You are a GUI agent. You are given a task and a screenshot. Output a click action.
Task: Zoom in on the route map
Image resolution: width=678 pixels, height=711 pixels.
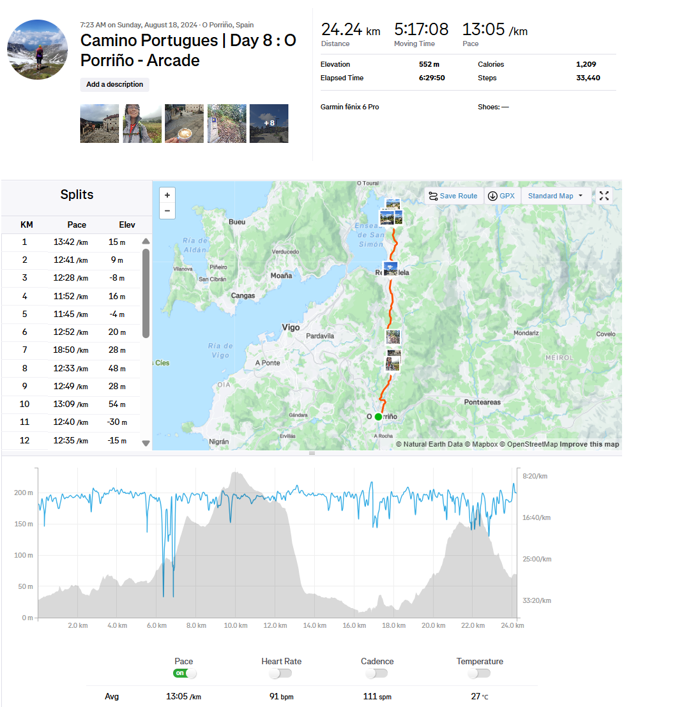click(x=167, y=195)
